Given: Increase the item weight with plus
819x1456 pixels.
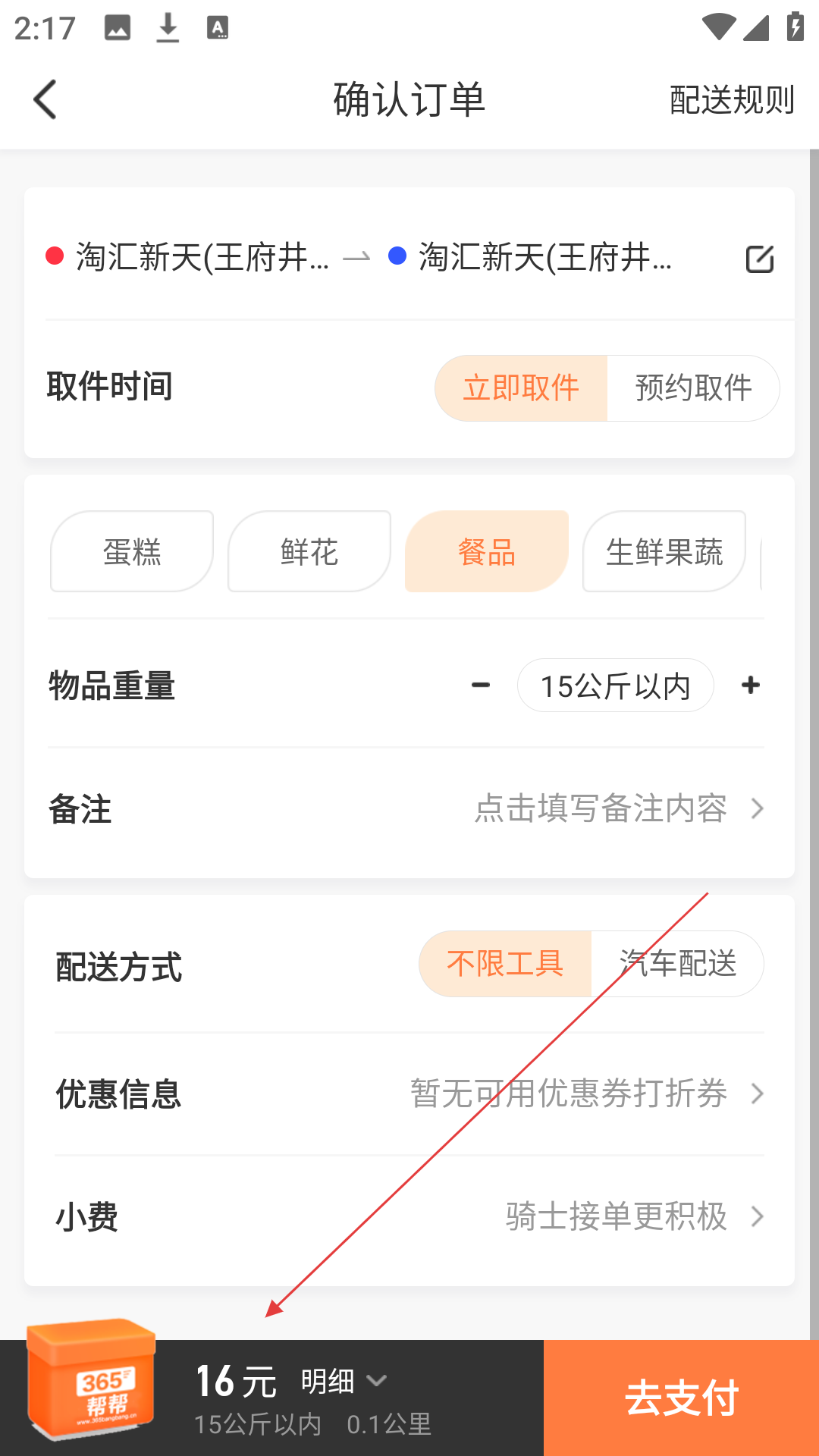Looking at the screenshot, I should click(751, 686).
